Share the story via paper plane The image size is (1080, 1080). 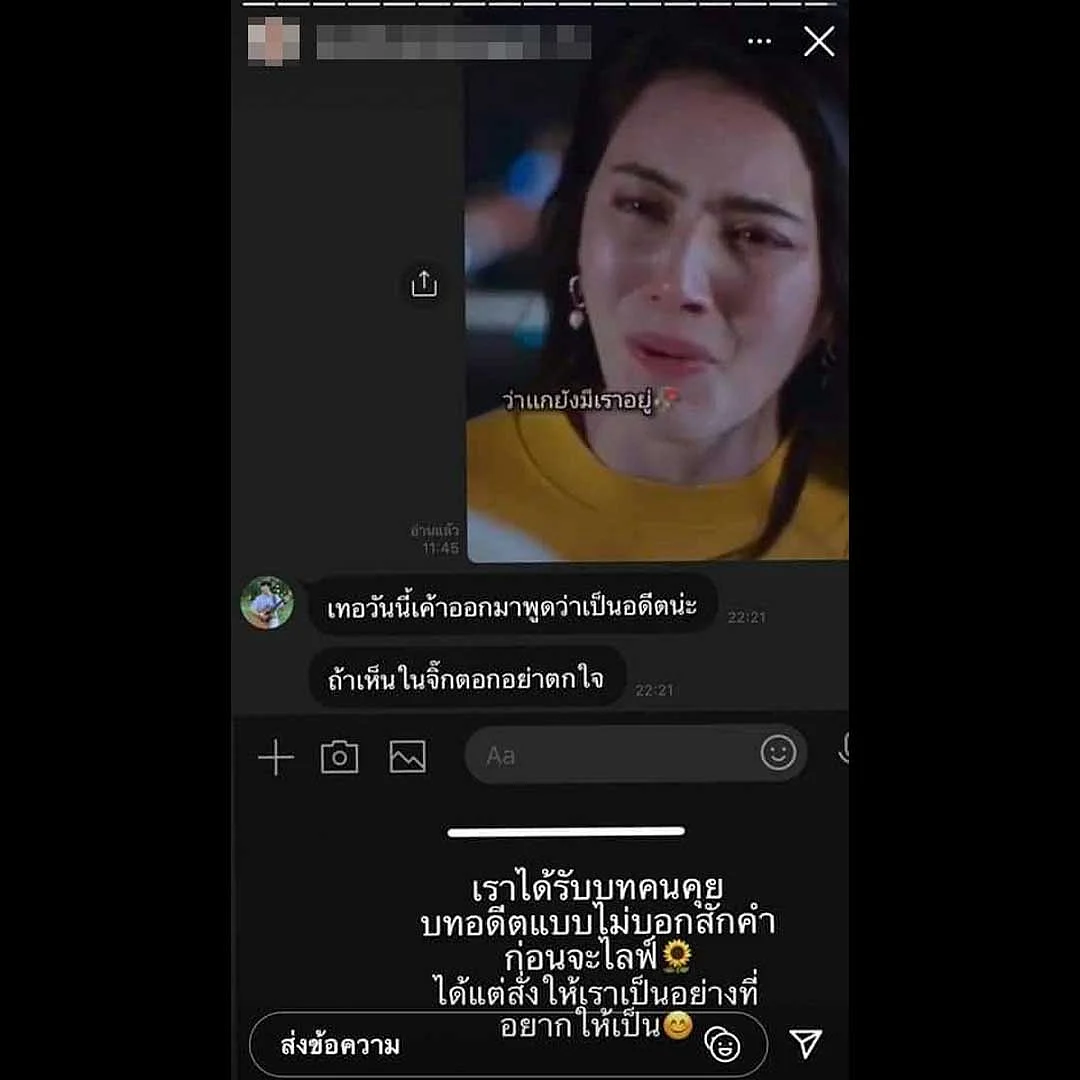click(806, 1043)
